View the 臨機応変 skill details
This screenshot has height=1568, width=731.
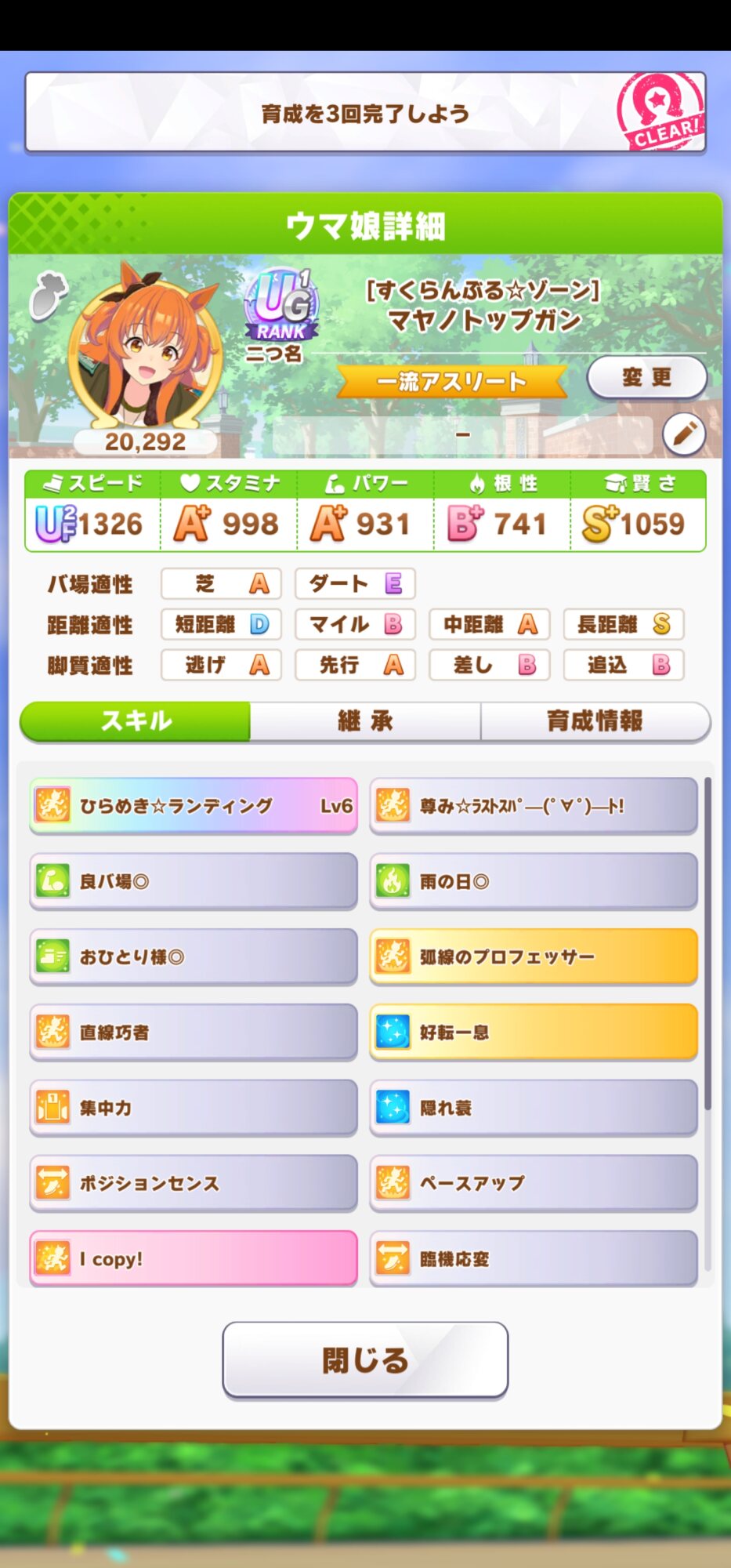(x=533, y=1258)
